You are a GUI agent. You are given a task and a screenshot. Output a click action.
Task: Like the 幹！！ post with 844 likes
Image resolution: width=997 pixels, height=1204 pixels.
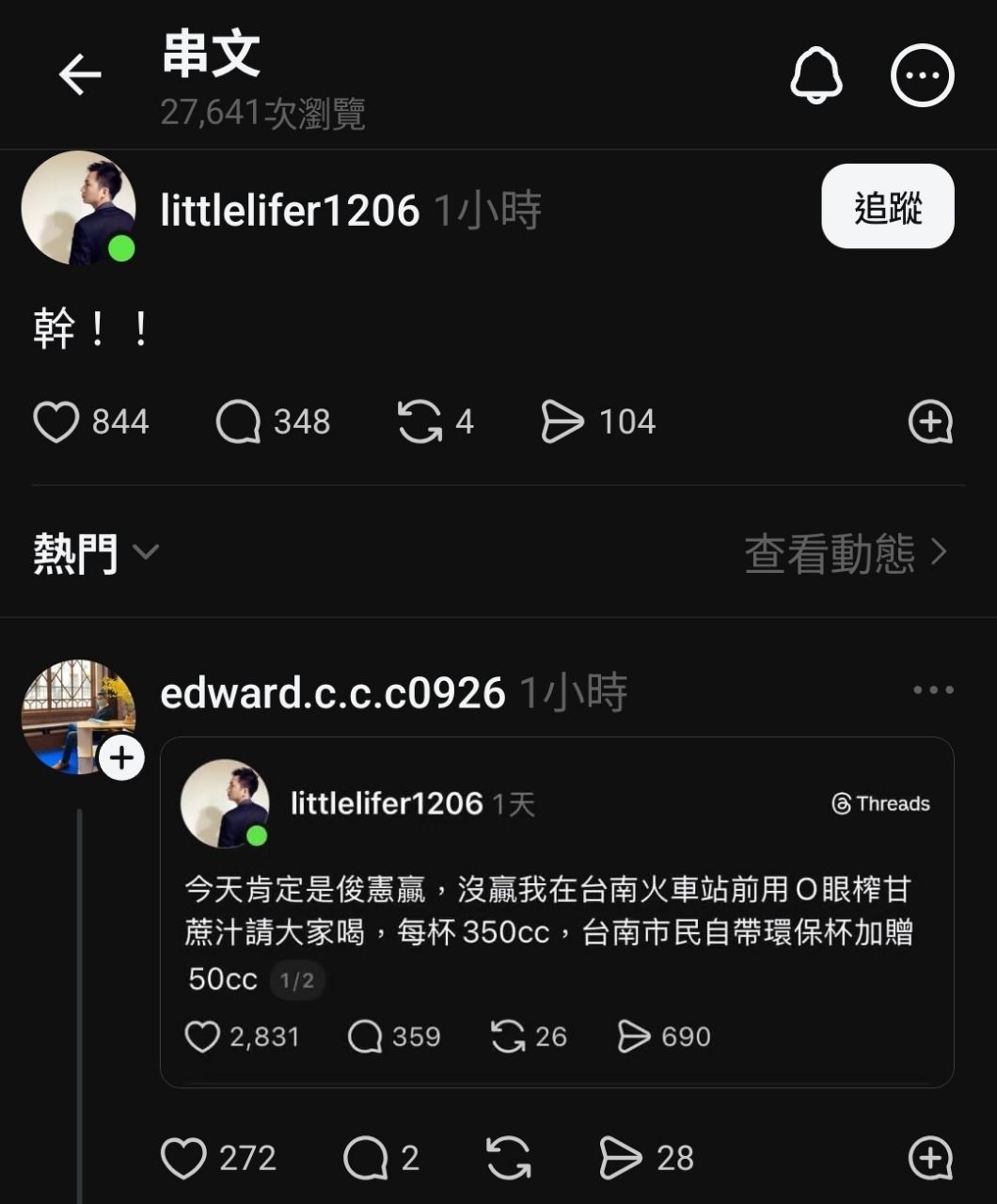point(56,422)
